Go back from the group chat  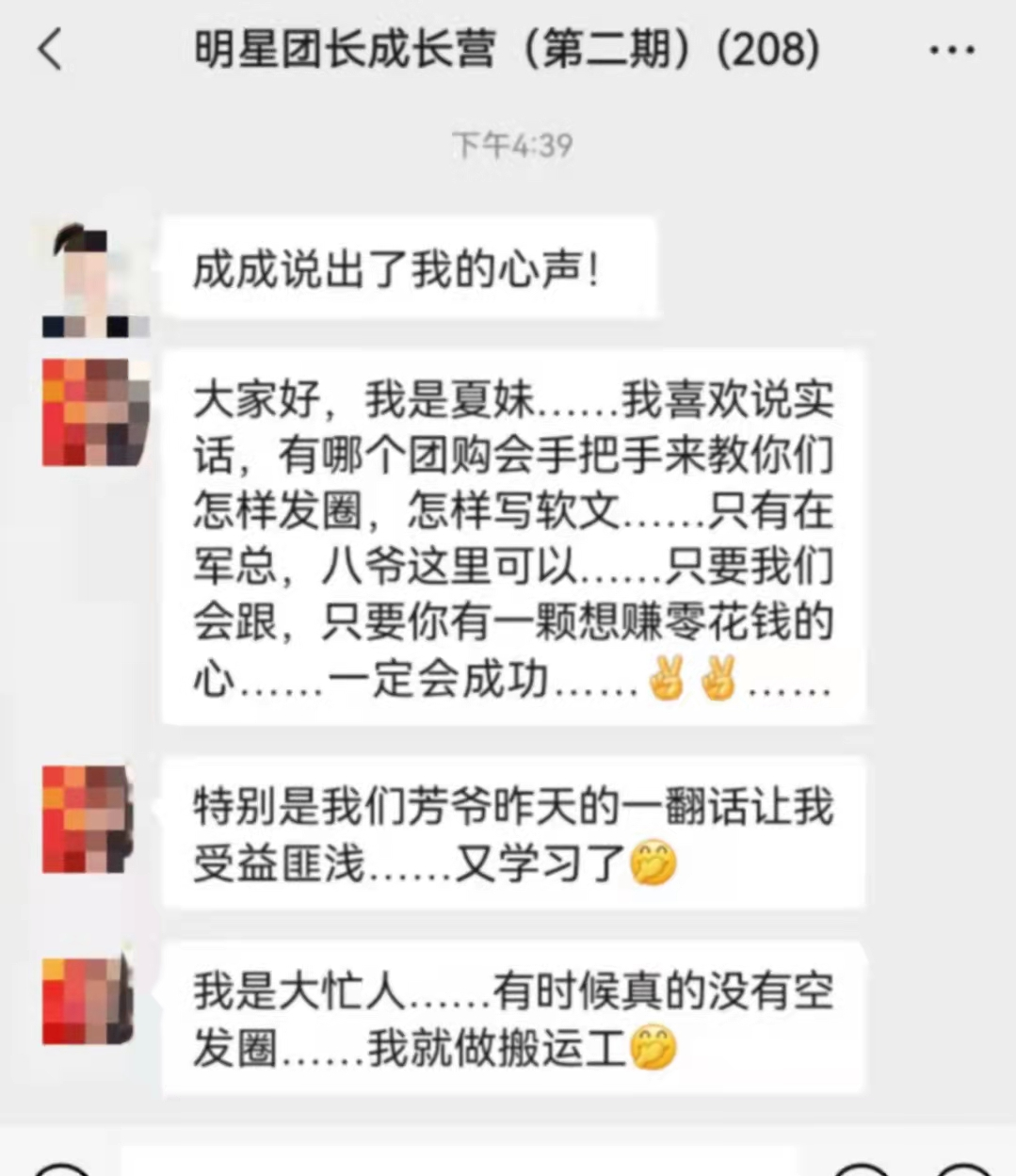51,49
